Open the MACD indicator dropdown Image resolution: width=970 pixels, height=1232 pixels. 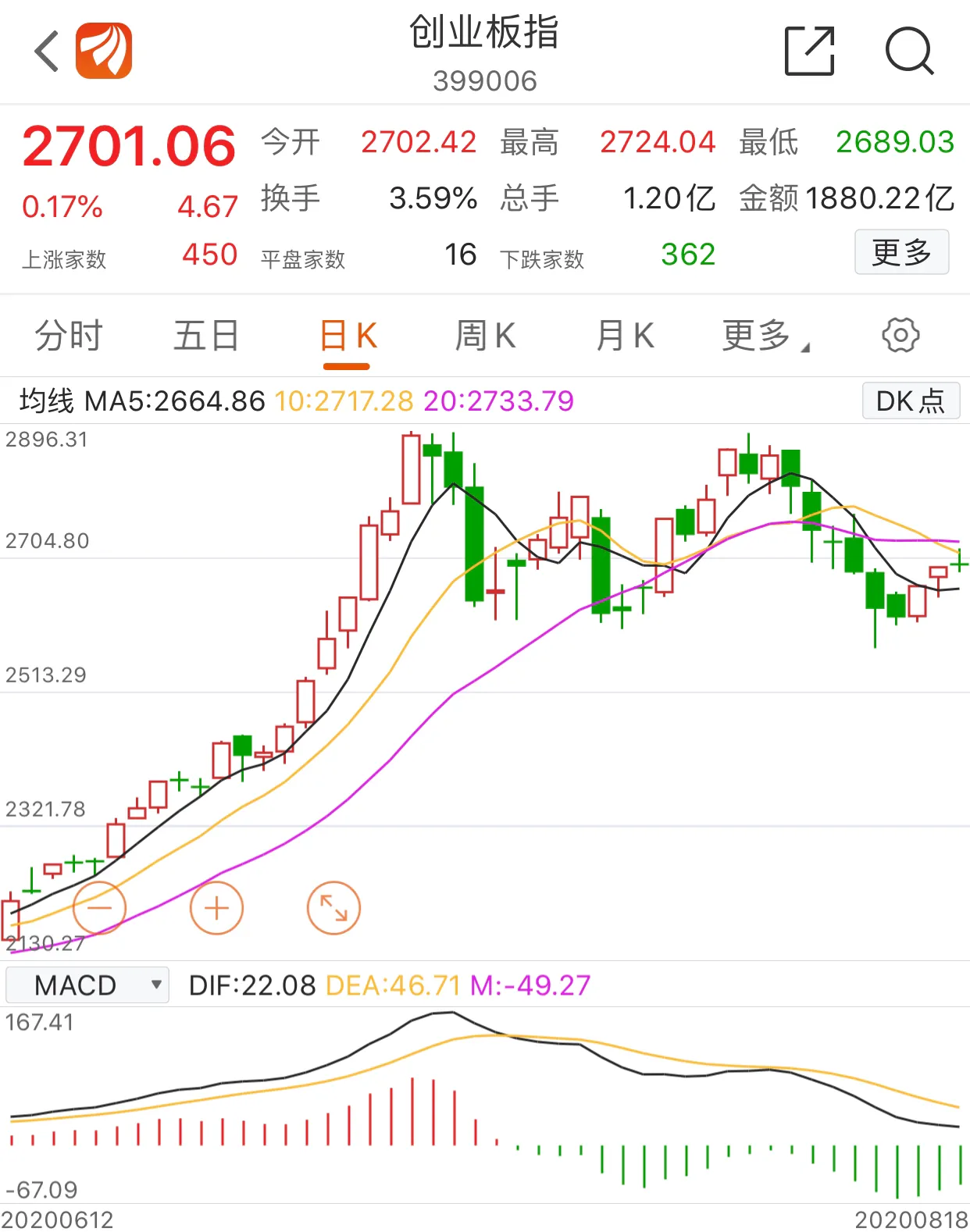87,985
